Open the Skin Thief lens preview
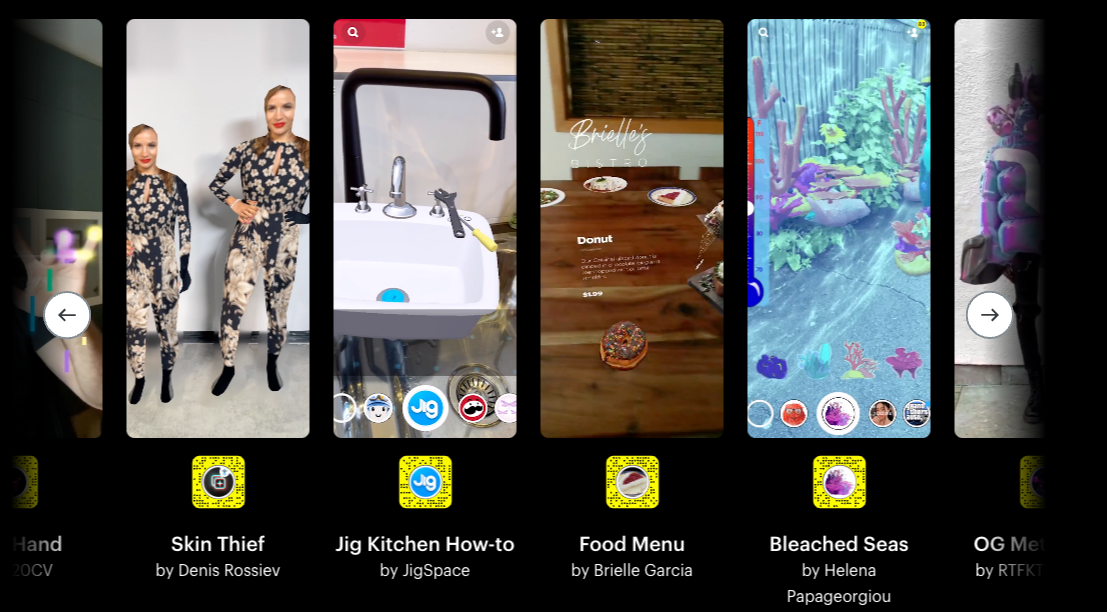1107x612 pixels. (217, 229)
